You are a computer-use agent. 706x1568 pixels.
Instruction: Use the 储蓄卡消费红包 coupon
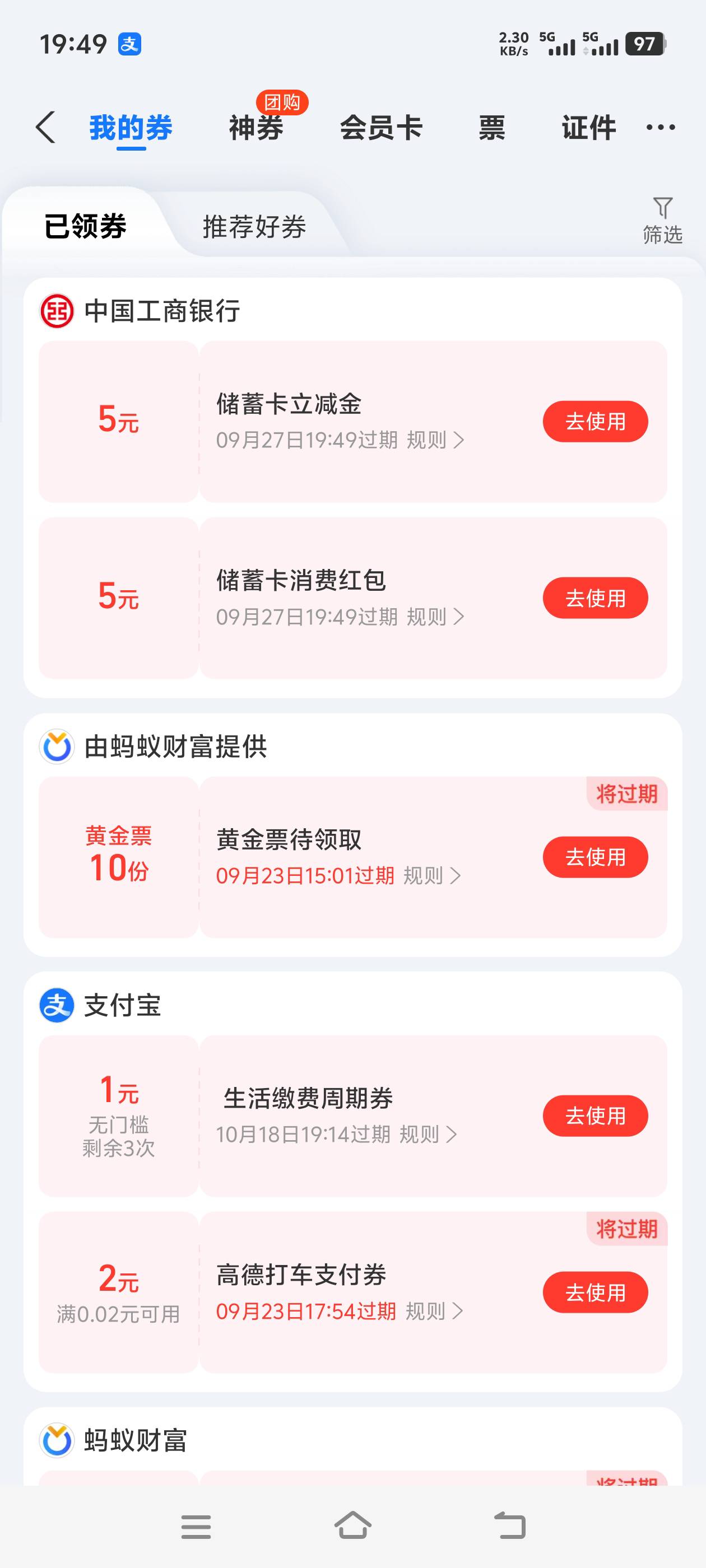(x=595, y=598)
